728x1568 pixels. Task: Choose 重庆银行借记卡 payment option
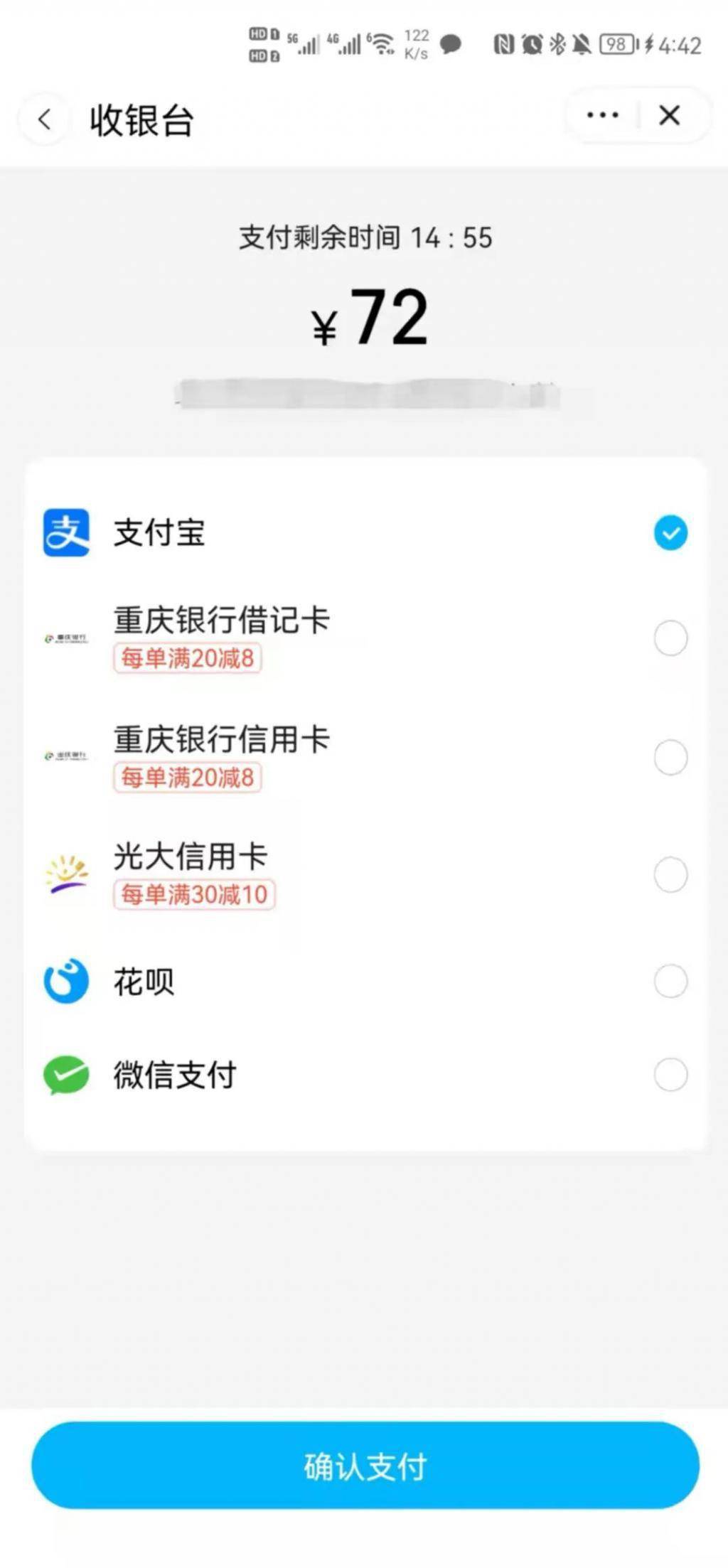365,638
